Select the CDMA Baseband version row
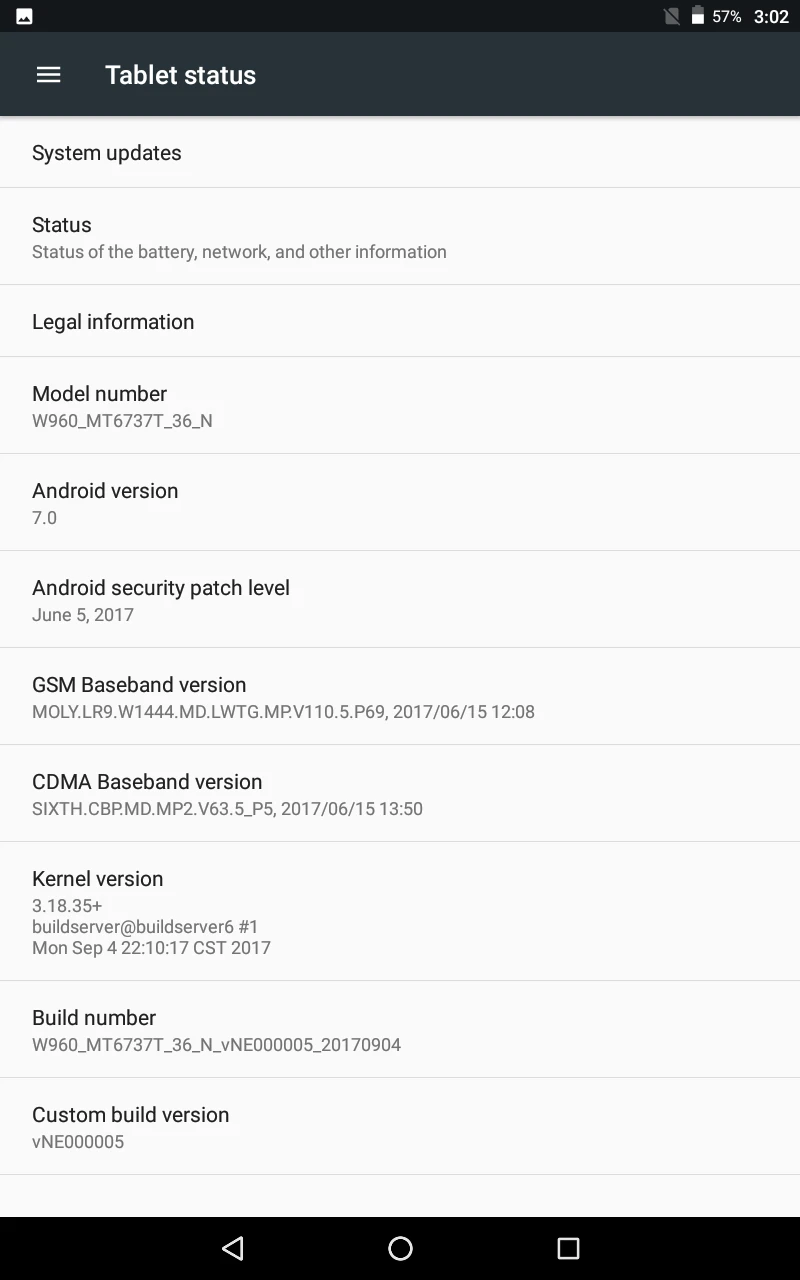Screen dimensions: 800x1280 coord(400,793)
